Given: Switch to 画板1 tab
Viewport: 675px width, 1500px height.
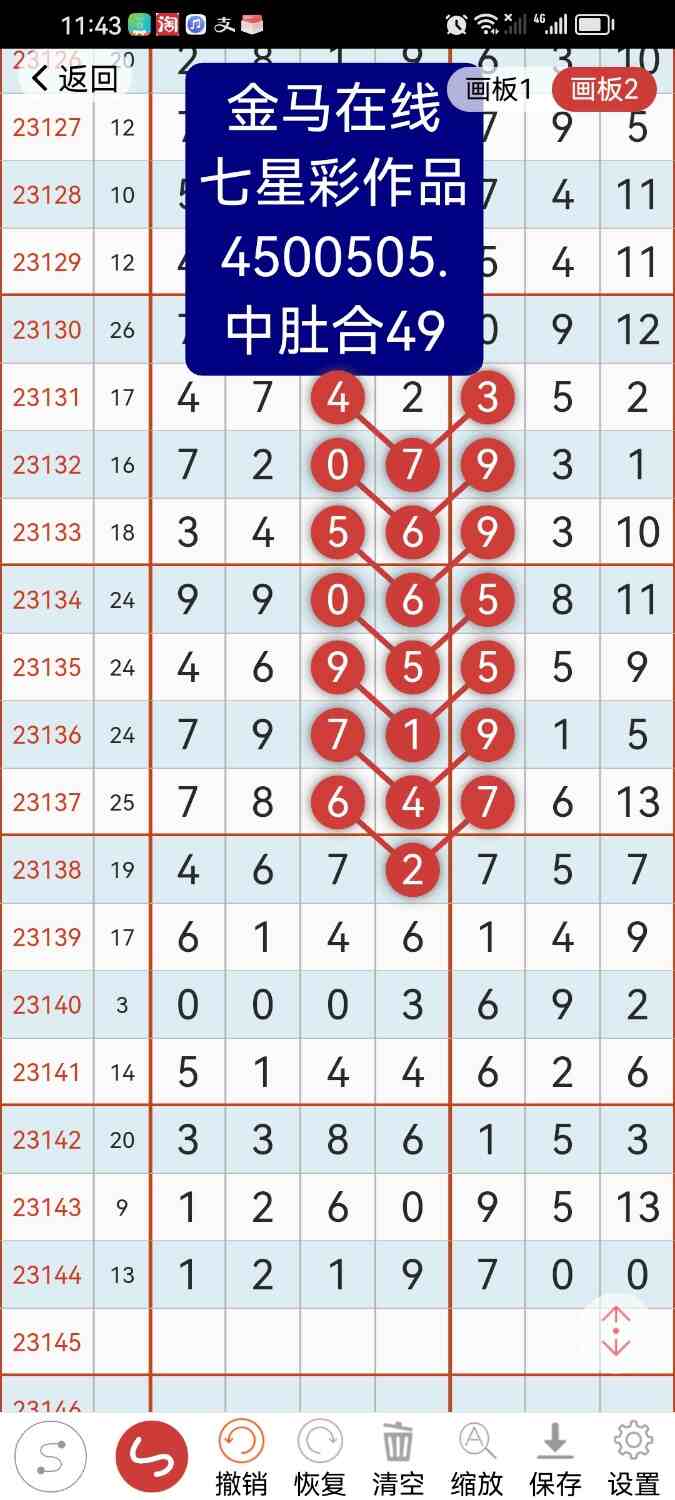Looking at the screenshot, I should pyautogui.click(x=498, y=89).
